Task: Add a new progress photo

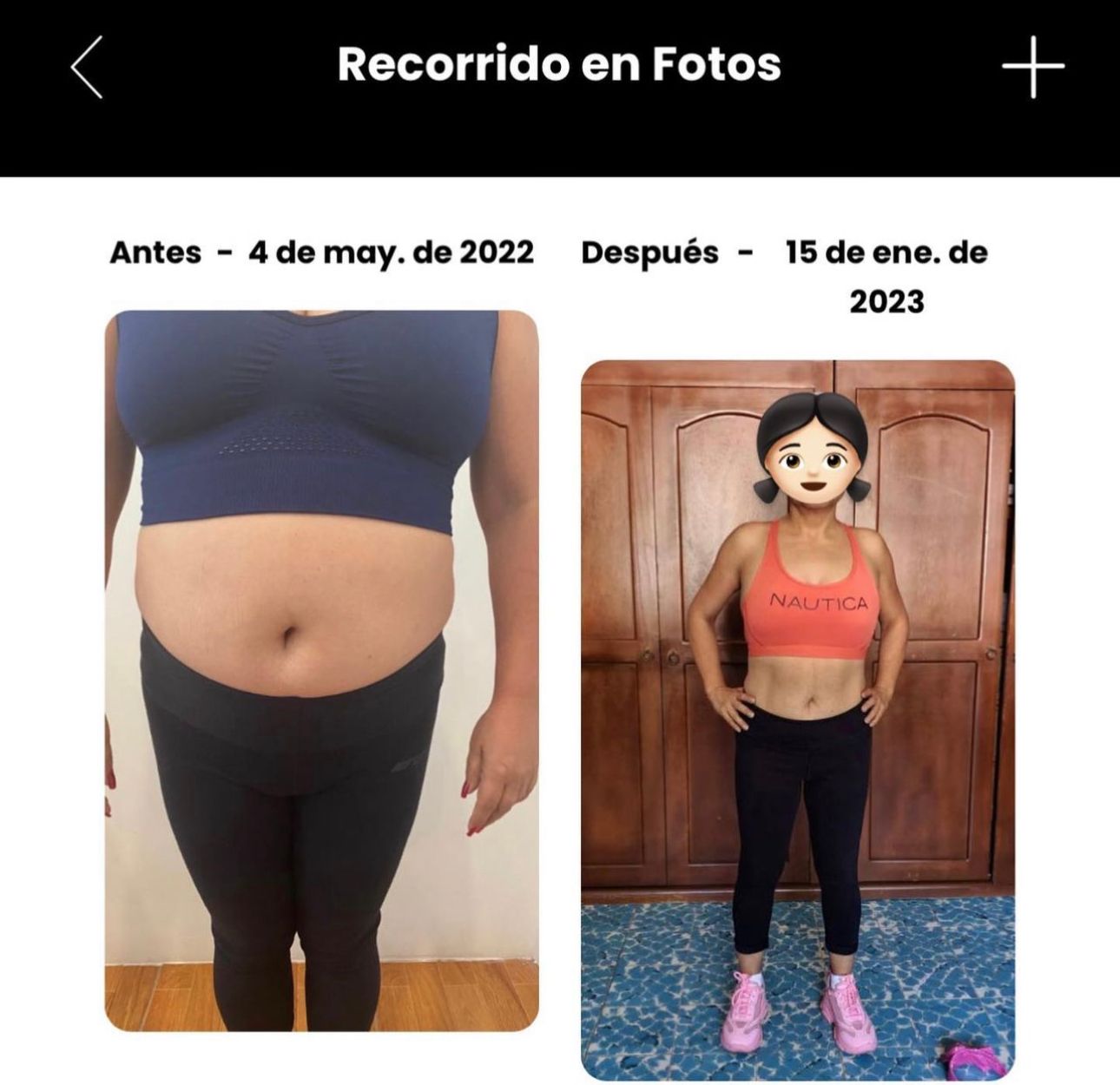Action: coord(1032,67)
